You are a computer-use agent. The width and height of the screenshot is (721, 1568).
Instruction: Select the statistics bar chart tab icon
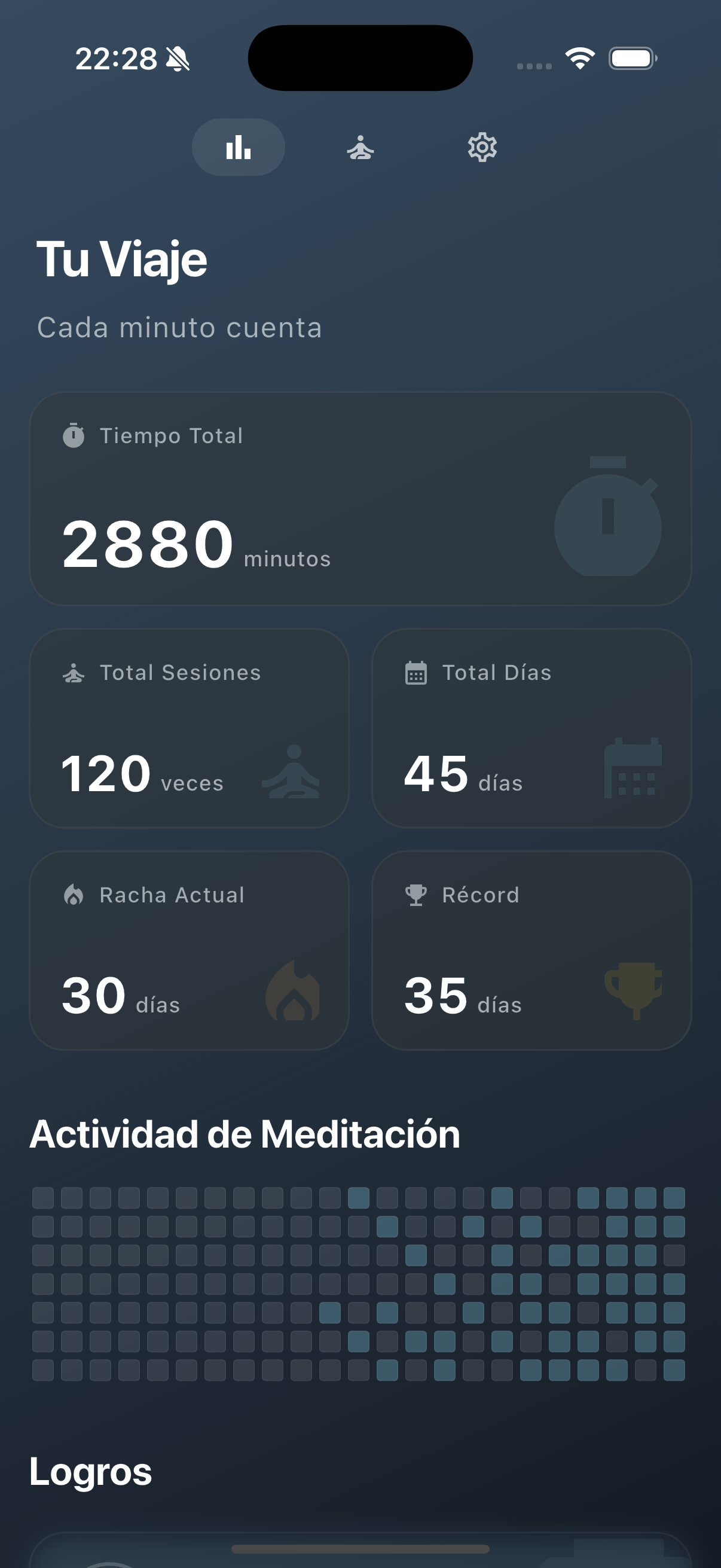[x=238, y=147]
